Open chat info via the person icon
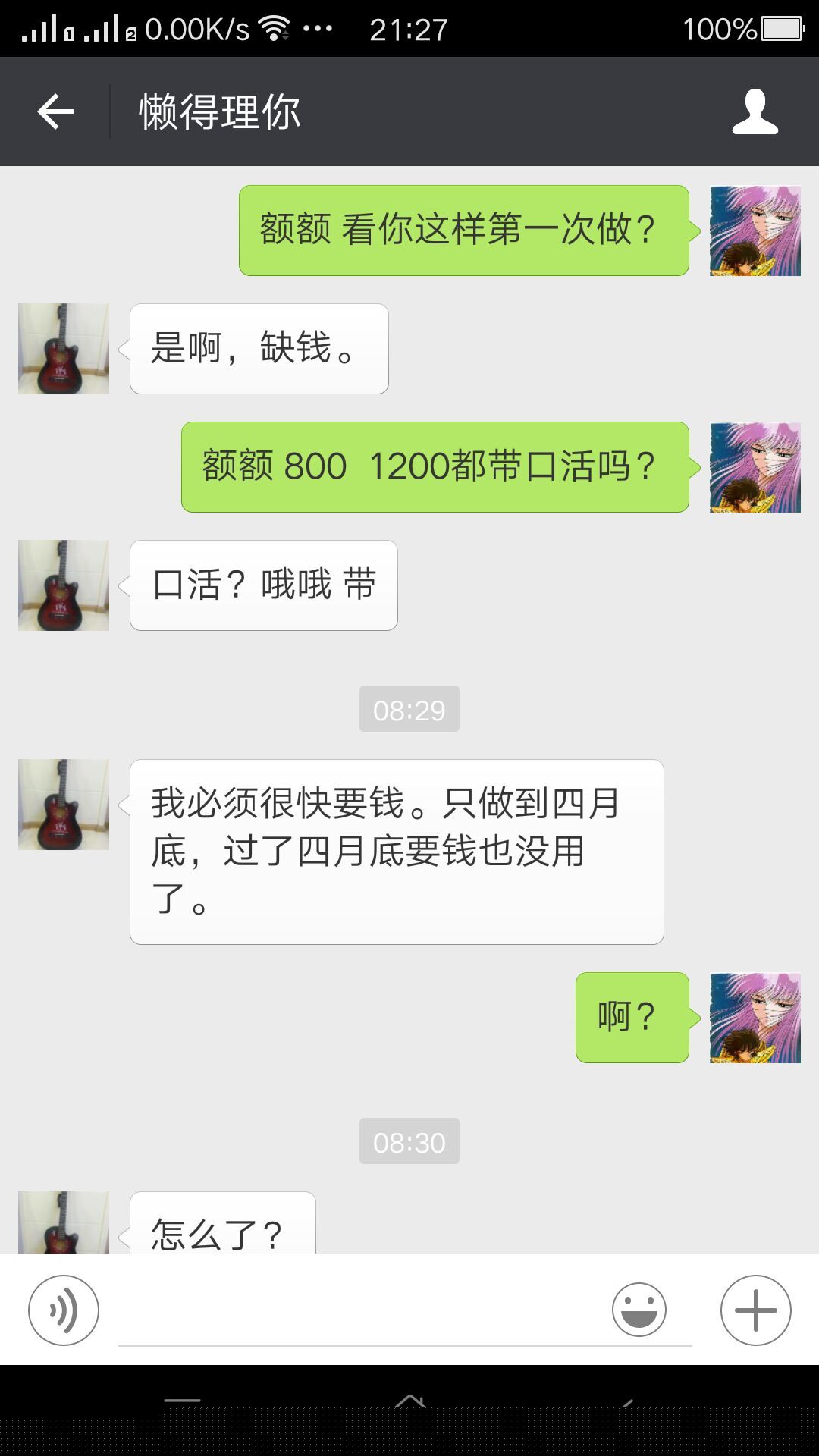Viewport: 819px width, 1456px height. (x=755, y=112)
